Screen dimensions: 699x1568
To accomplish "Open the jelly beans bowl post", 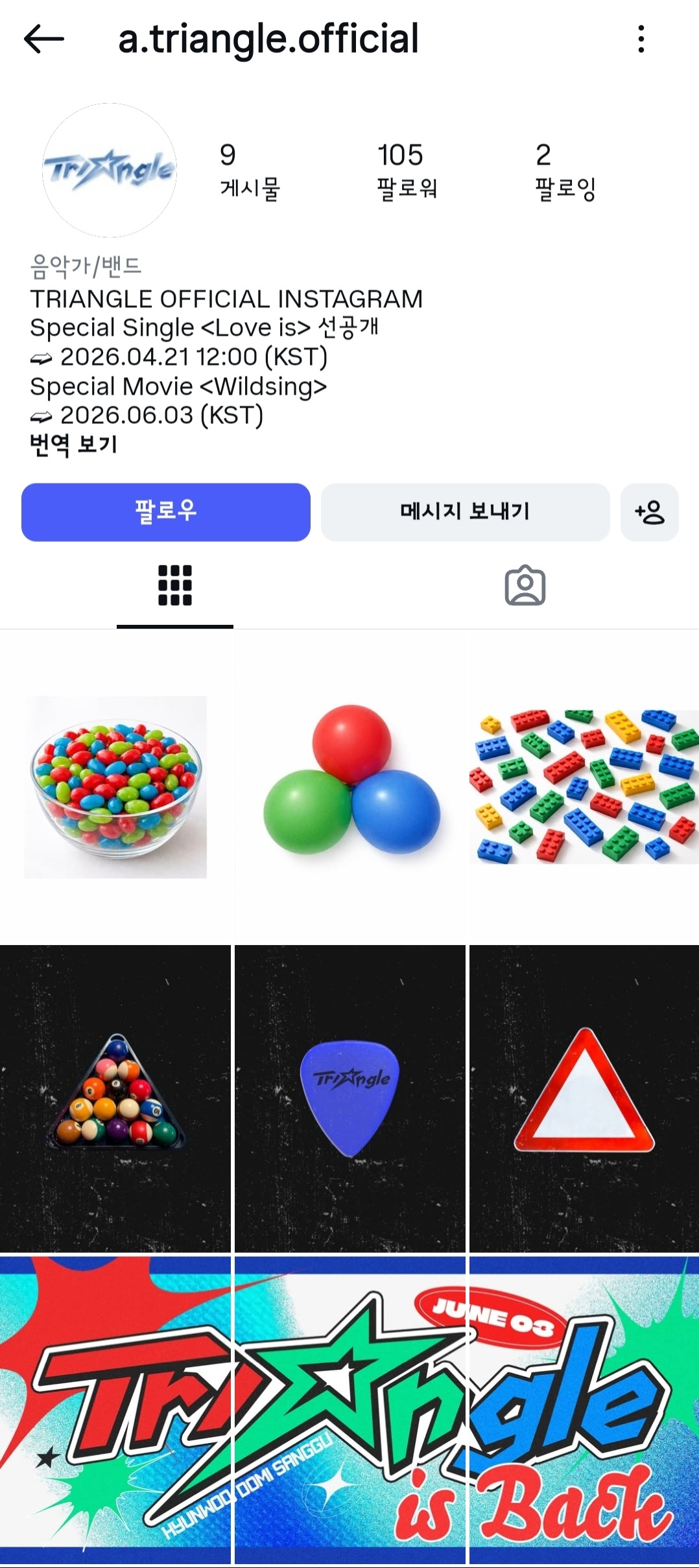I will [115, 786].
